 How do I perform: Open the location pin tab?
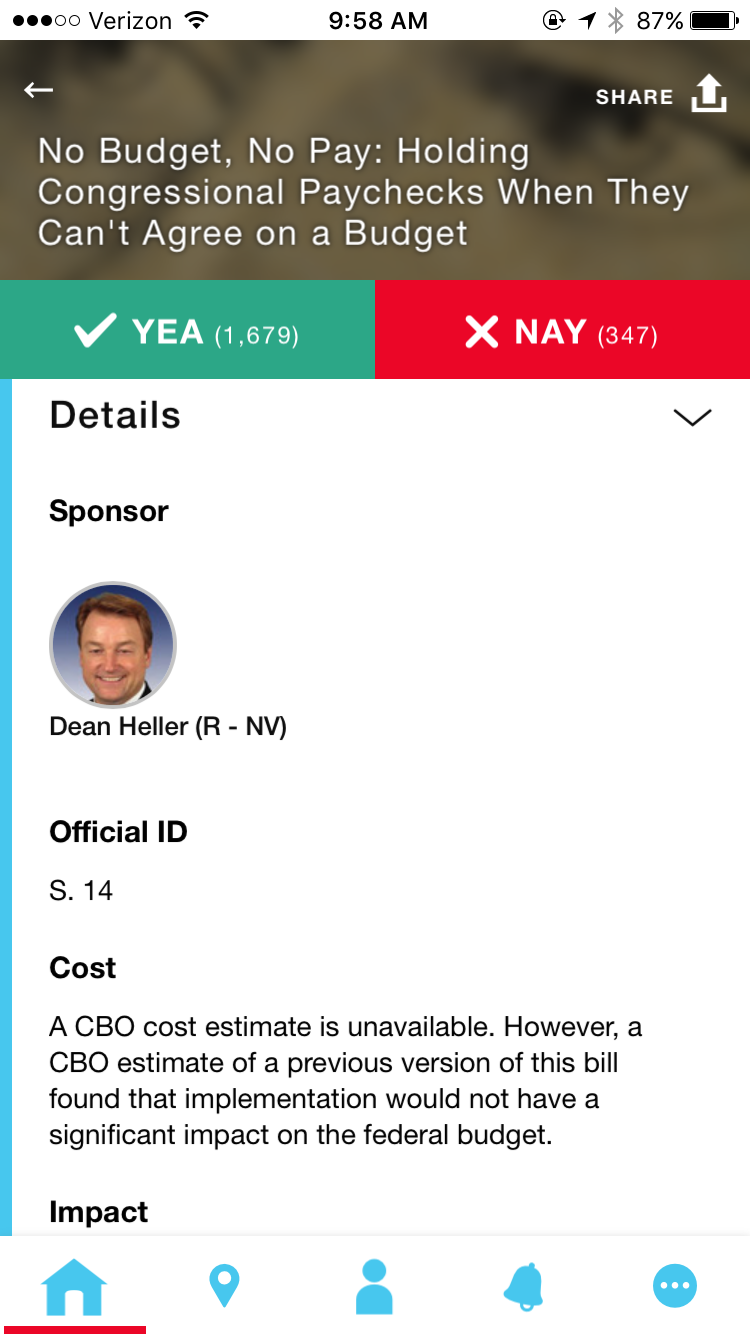(x=224, y=1286)
